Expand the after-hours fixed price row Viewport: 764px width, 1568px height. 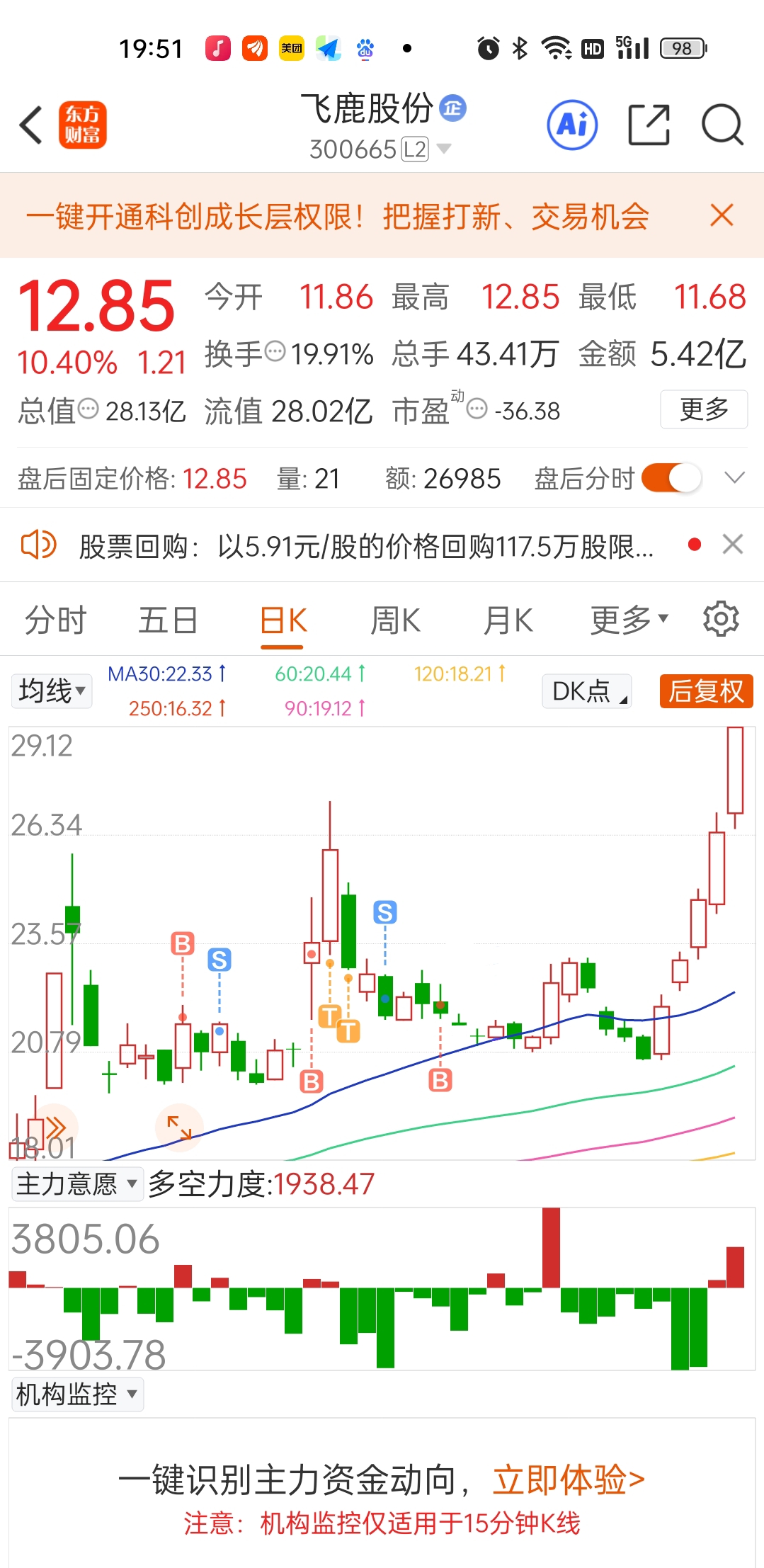pos(735,478)
